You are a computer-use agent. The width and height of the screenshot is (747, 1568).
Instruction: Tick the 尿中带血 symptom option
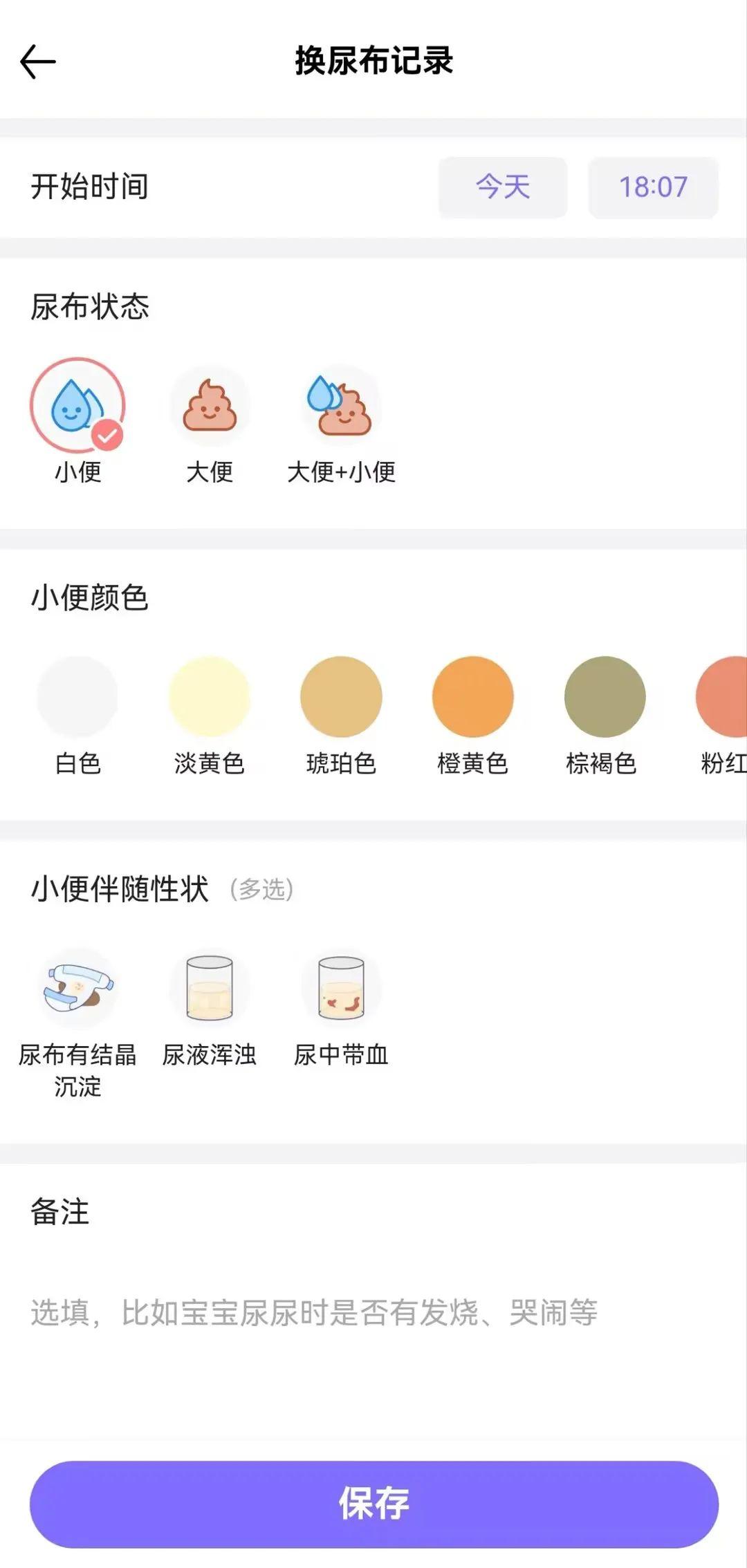coord(341,989)
